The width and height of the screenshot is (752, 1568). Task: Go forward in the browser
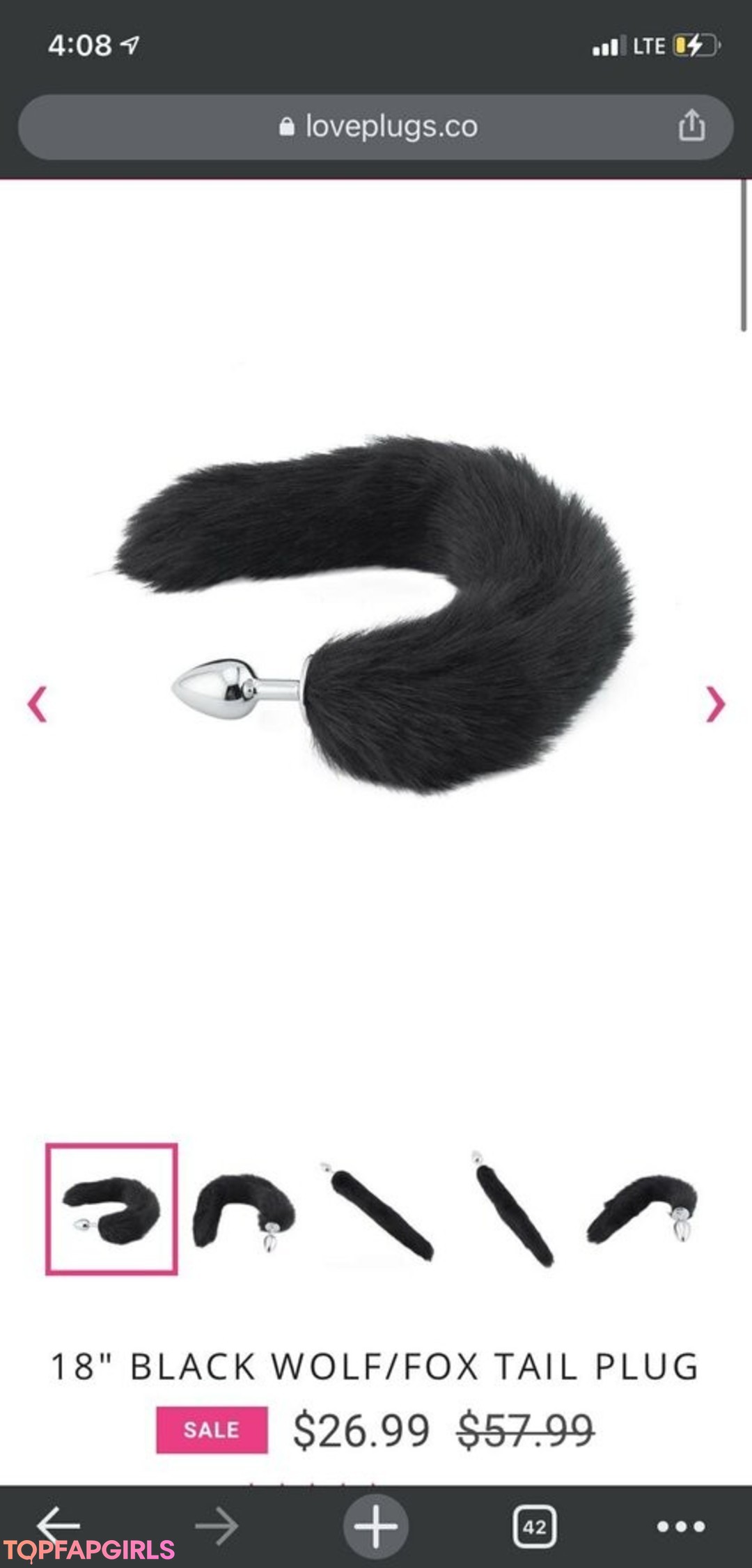point(217,1526)
